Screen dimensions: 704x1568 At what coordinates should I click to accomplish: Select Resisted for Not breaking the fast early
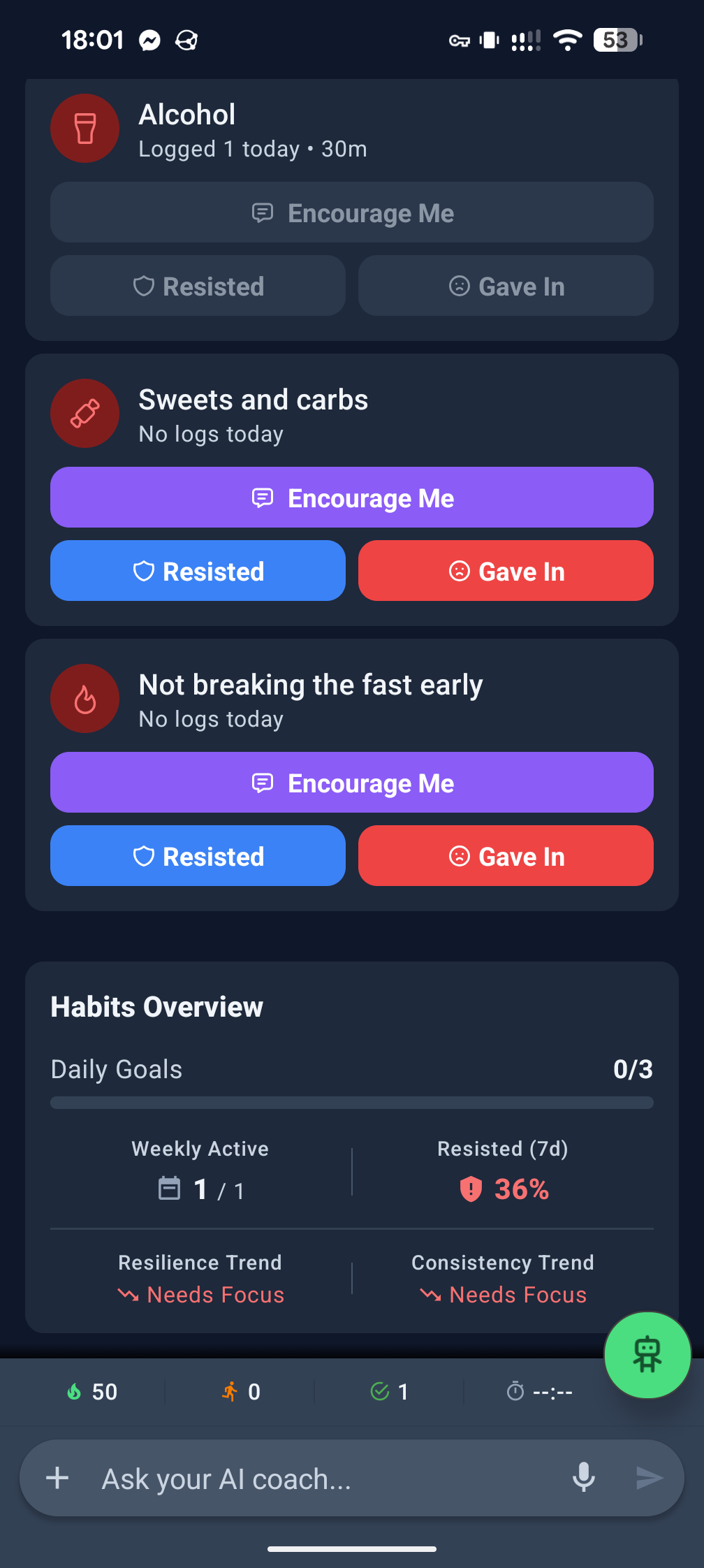198,855
